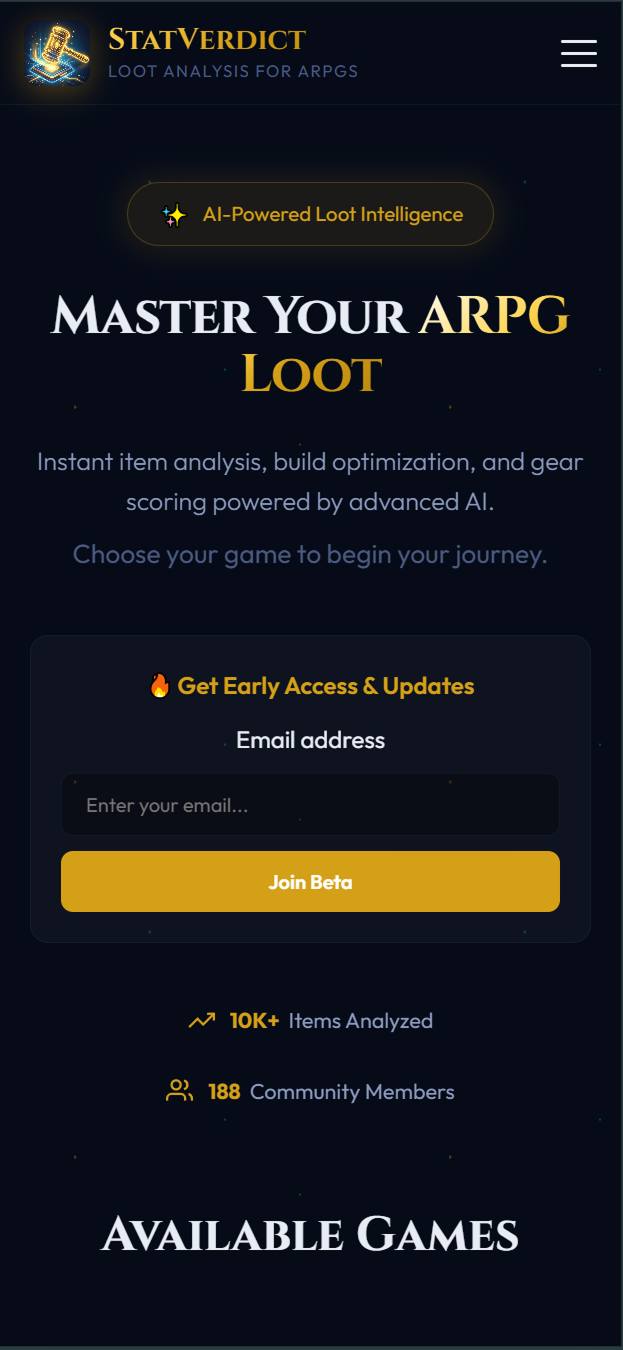The width and height of the screenshot is (623, 1350).
Task: Open the hamburger navigation menu
Action: [578, 53]
